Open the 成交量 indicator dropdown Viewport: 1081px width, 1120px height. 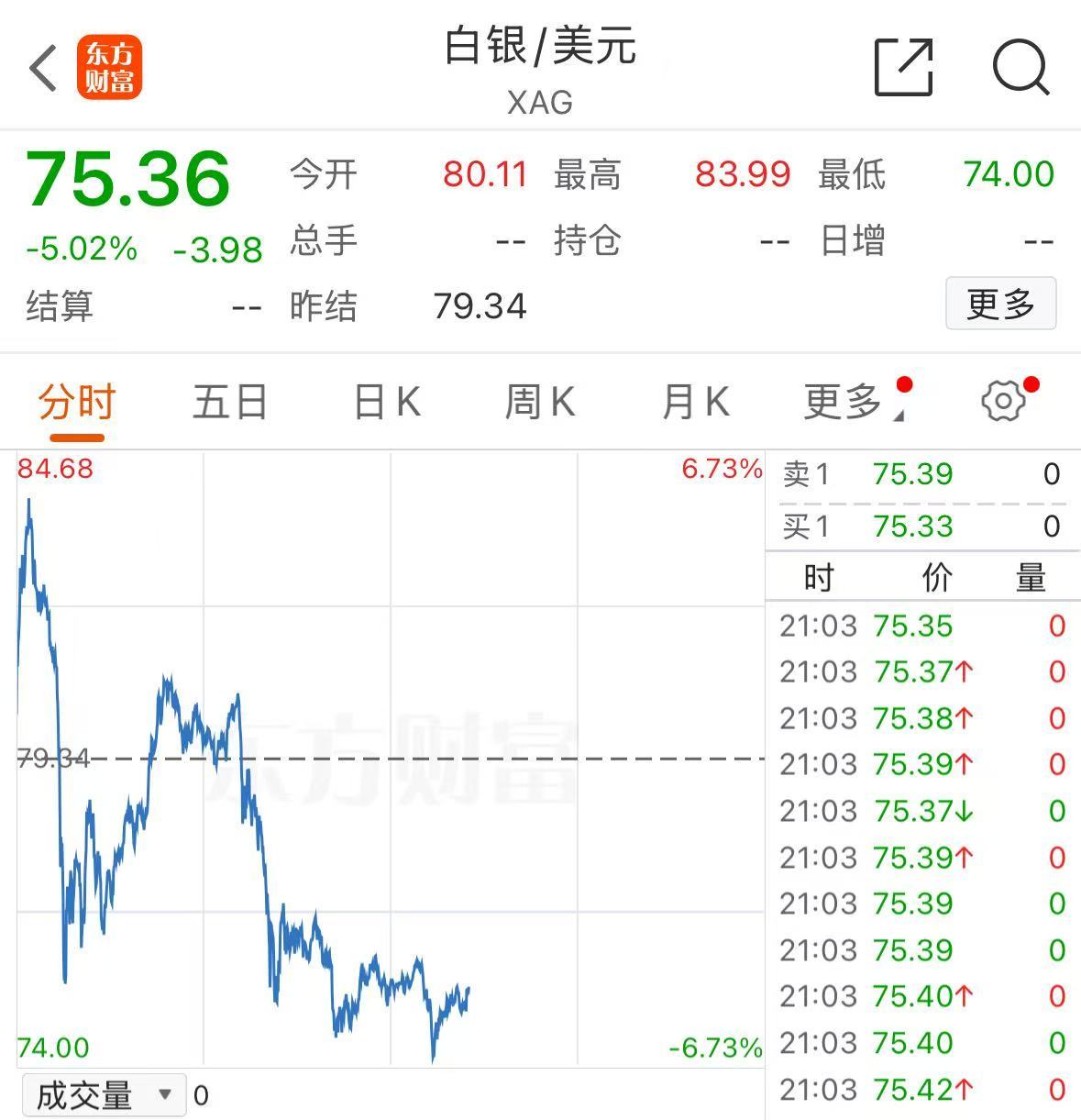tap(104, 1094)
